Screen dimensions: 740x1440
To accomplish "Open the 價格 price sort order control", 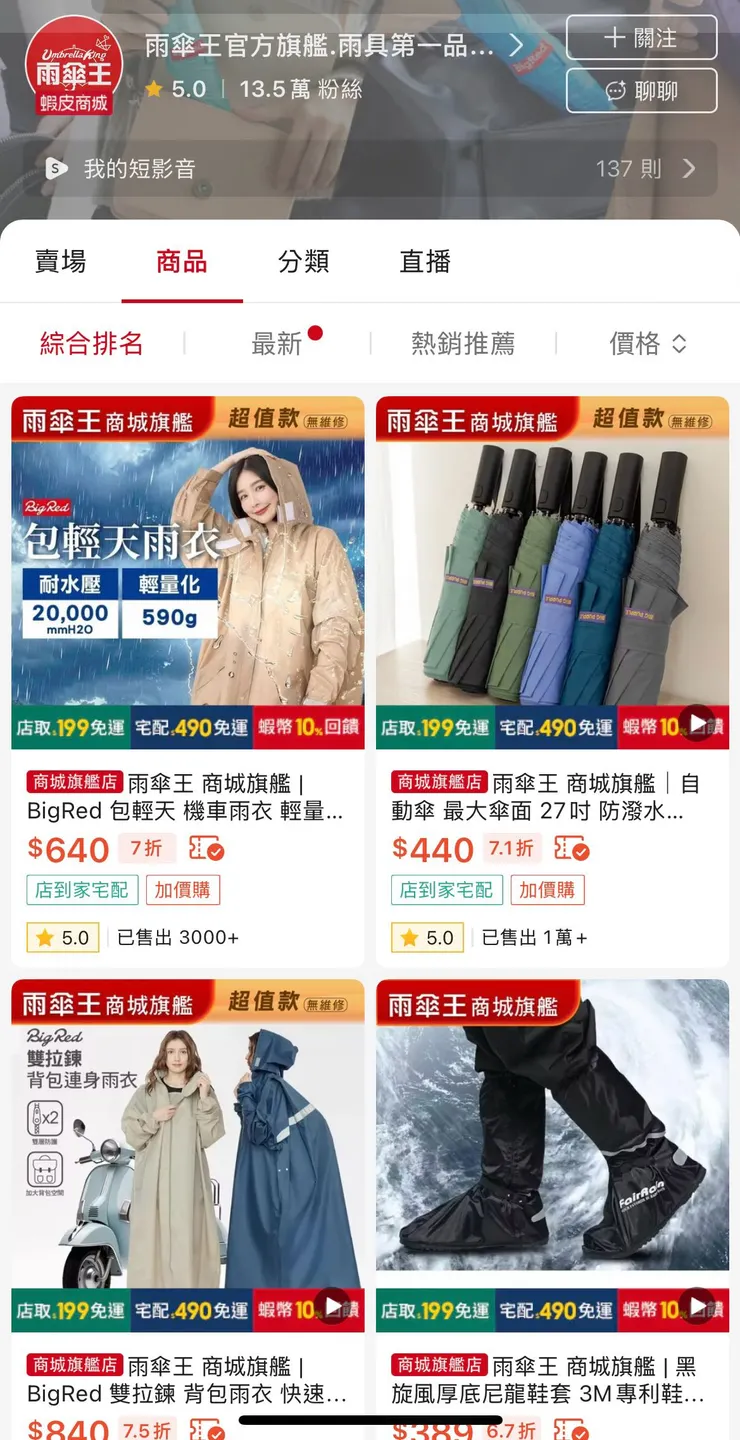I will (x=648, y=343).
